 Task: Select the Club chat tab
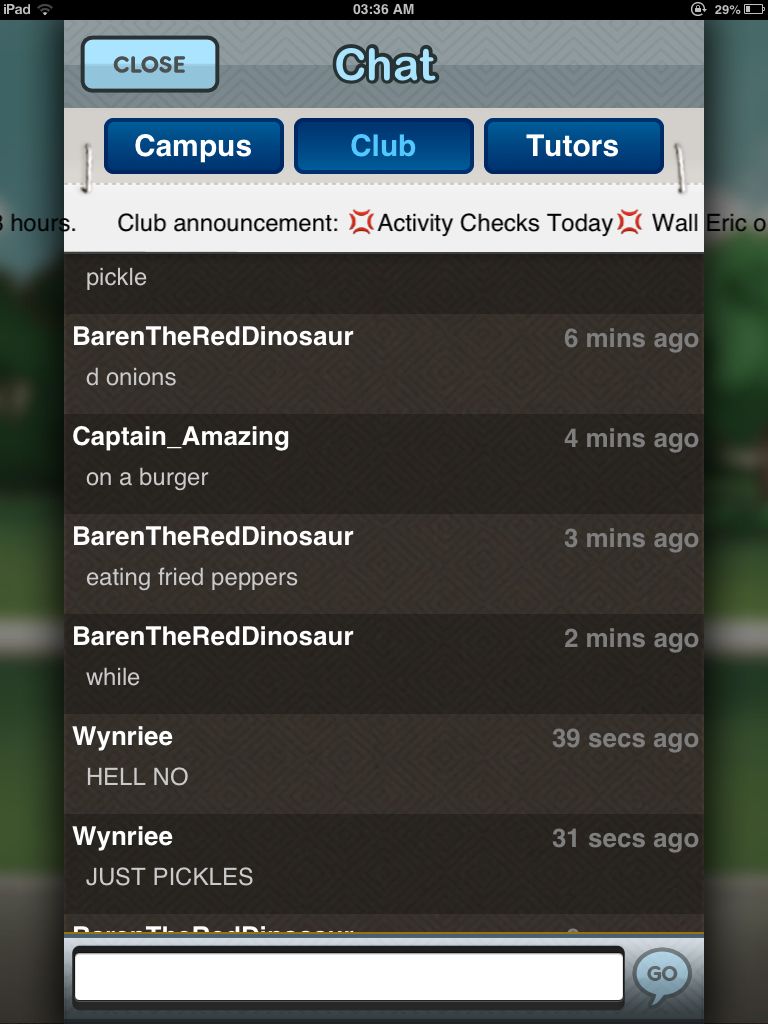click(383, 146)
